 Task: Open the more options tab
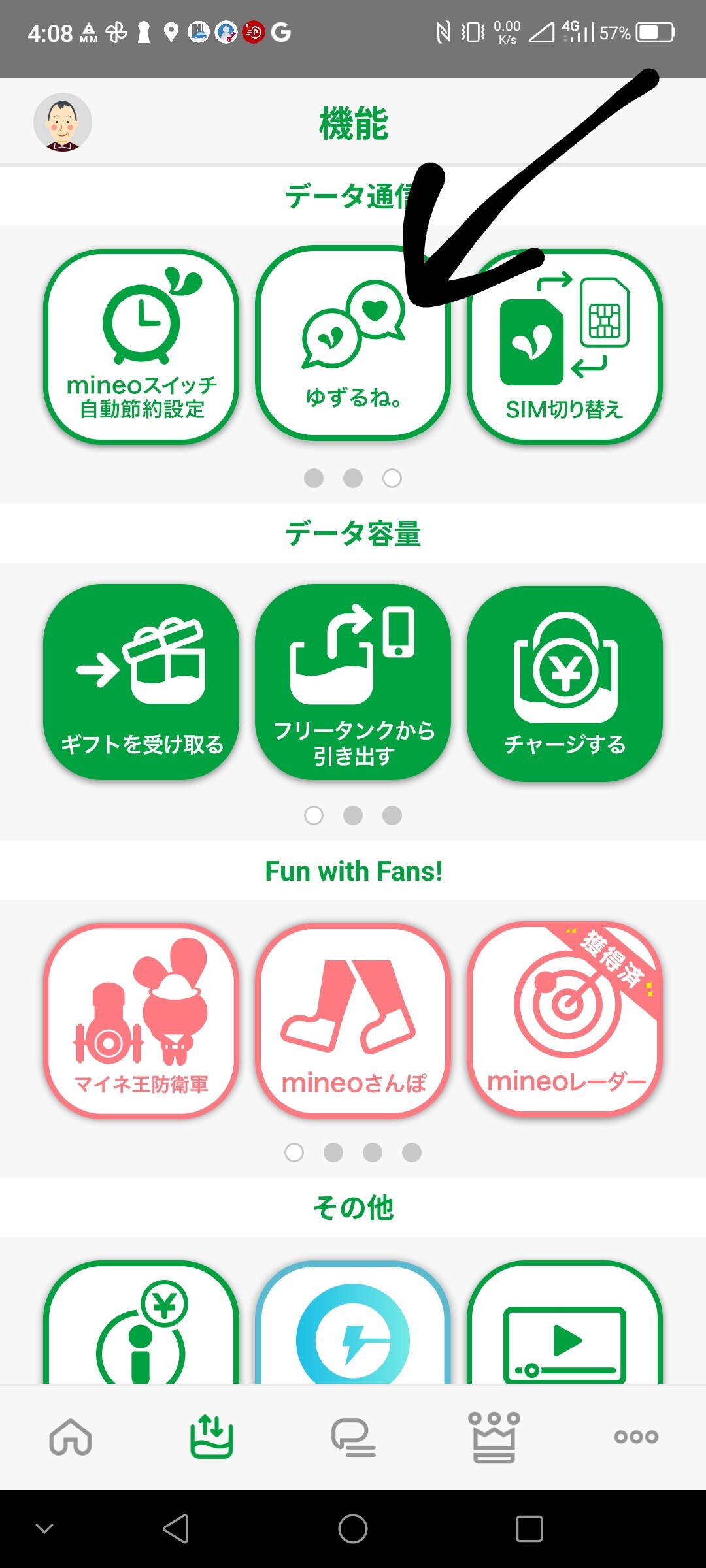[x=635, y=1437]
